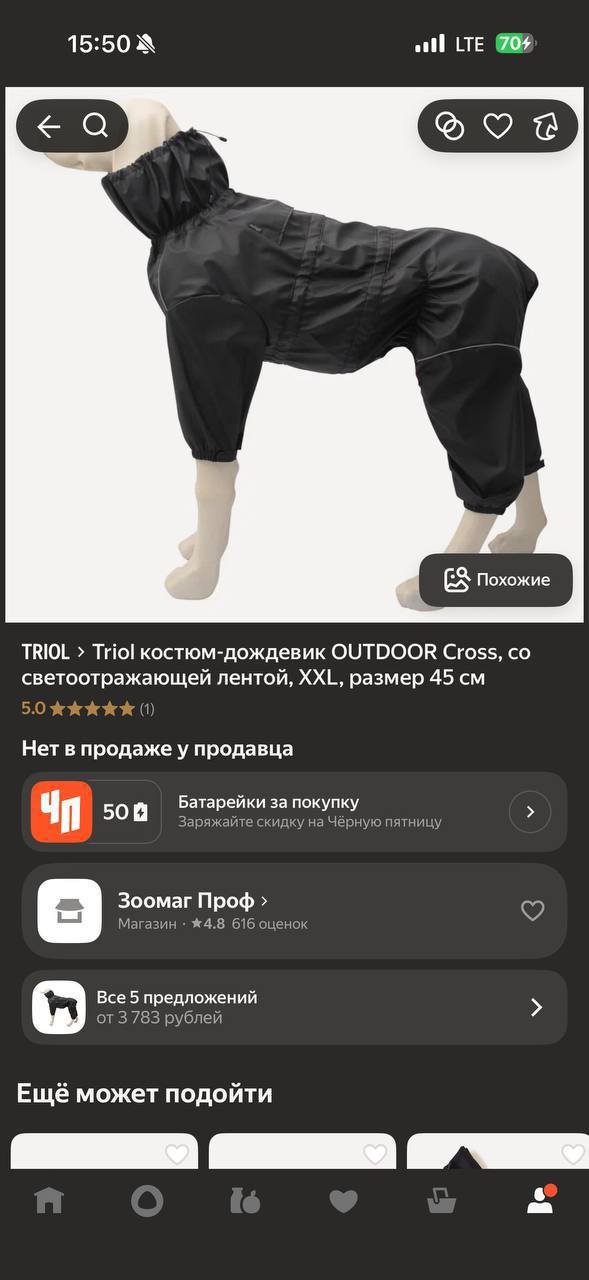Tap the Похожие similar items button
The height and width of the screenshot is (1280, 589).
coord(496,580)
